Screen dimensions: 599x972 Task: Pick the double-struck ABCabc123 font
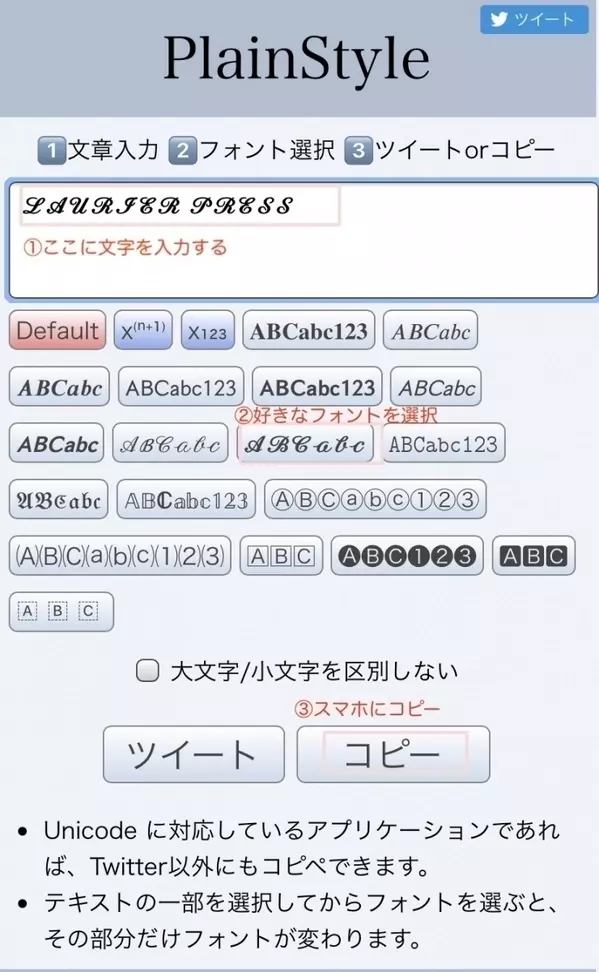(x=186, y=500)
